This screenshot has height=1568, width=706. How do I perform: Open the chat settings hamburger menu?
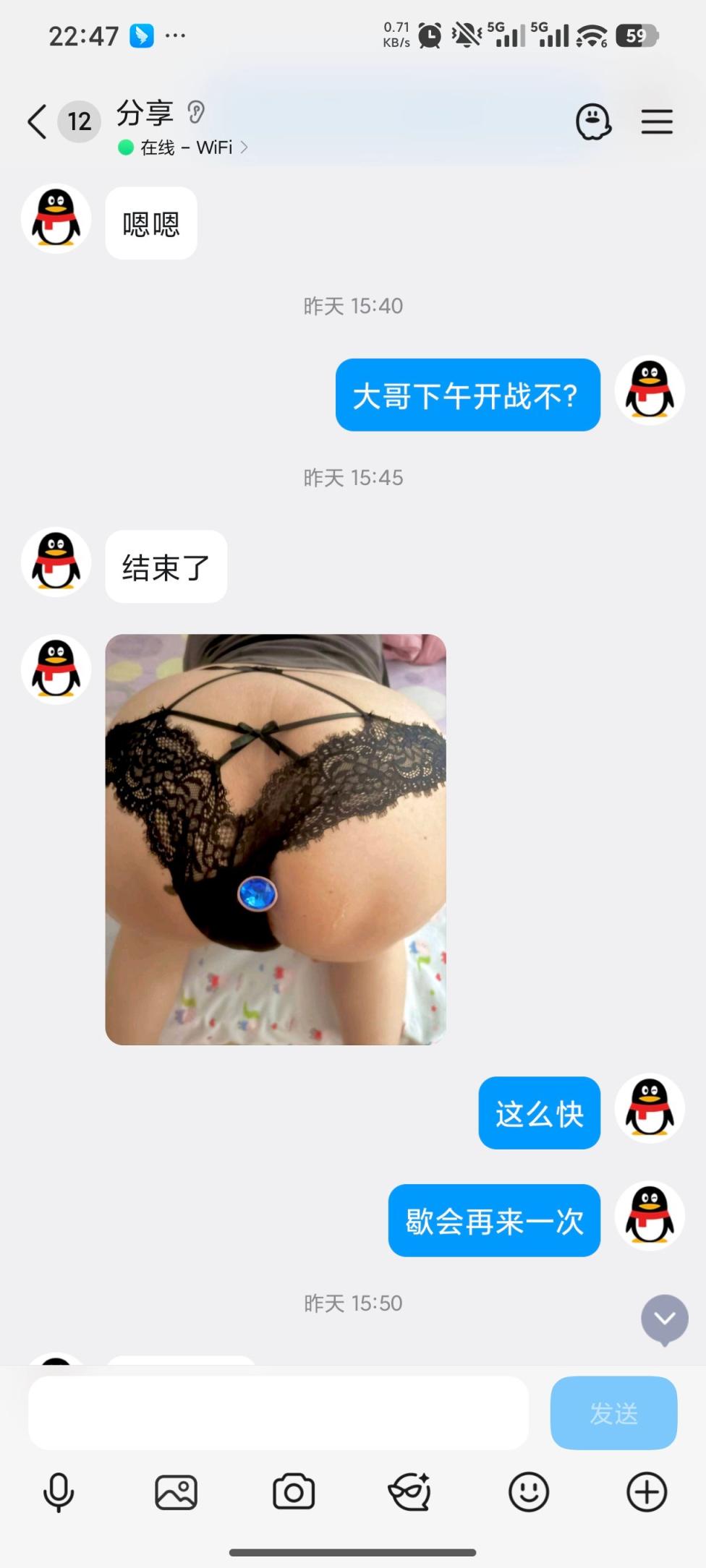(x=657, y=121)
